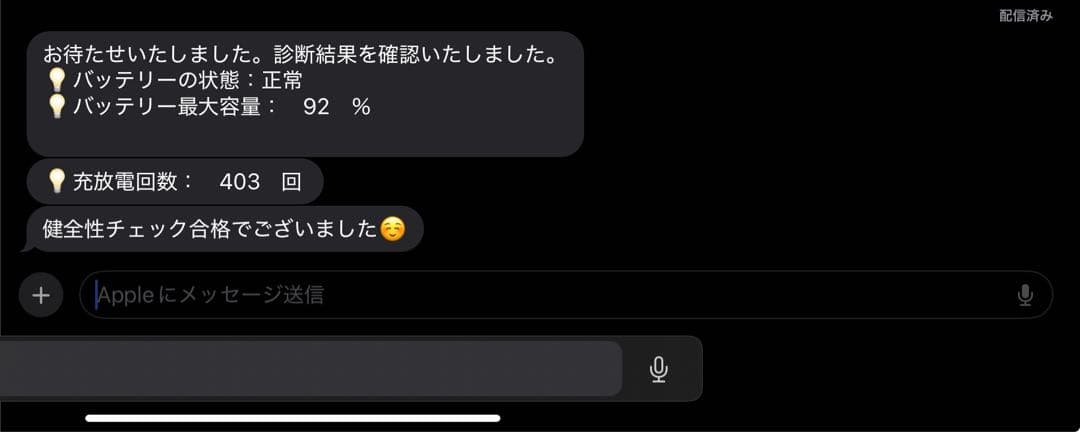Record audio with message field microphone
The image size is (1080, 432).
point(1025,295)
